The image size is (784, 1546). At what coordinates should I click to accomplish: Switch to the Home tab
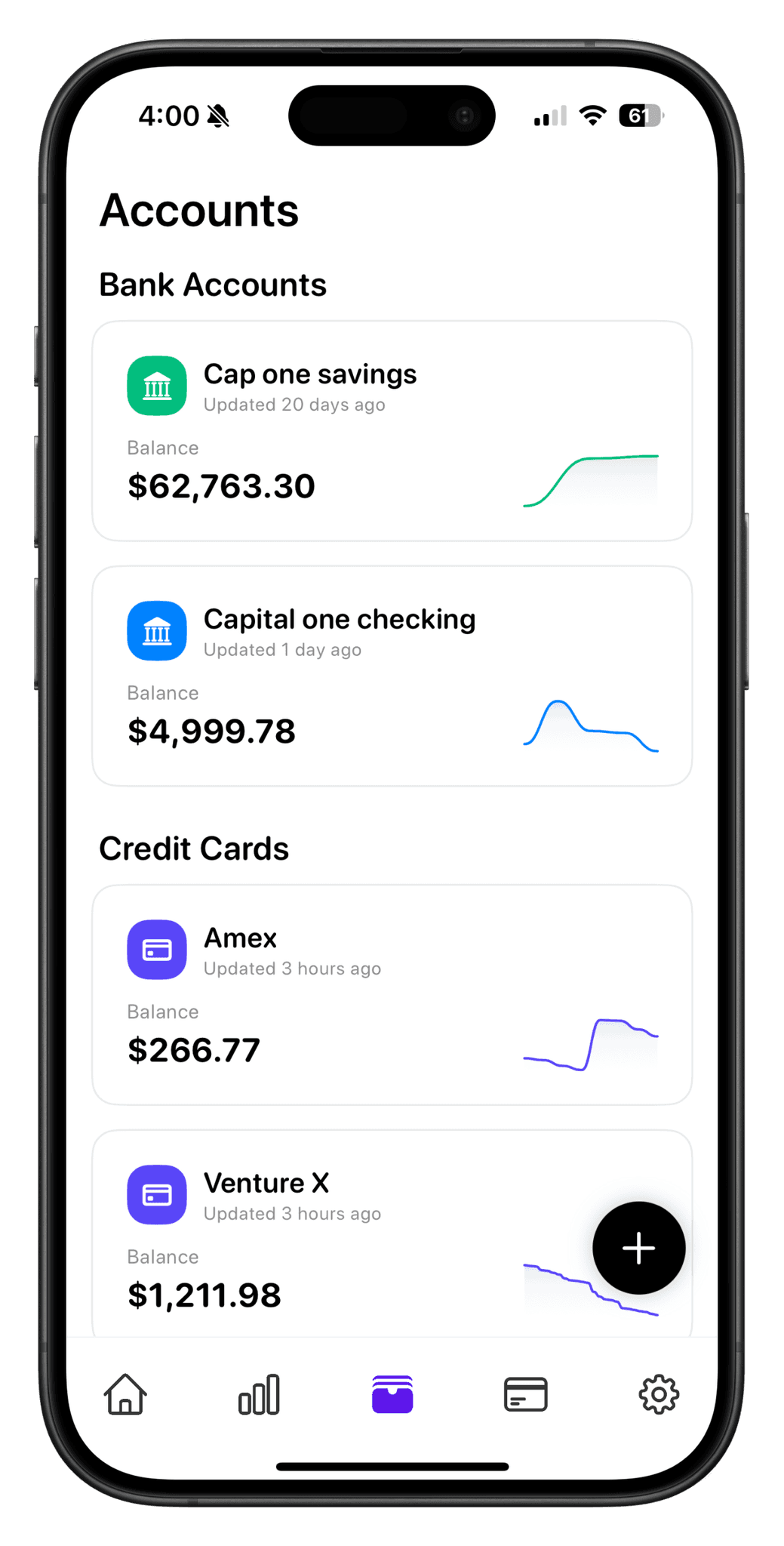pos(125,1394)
